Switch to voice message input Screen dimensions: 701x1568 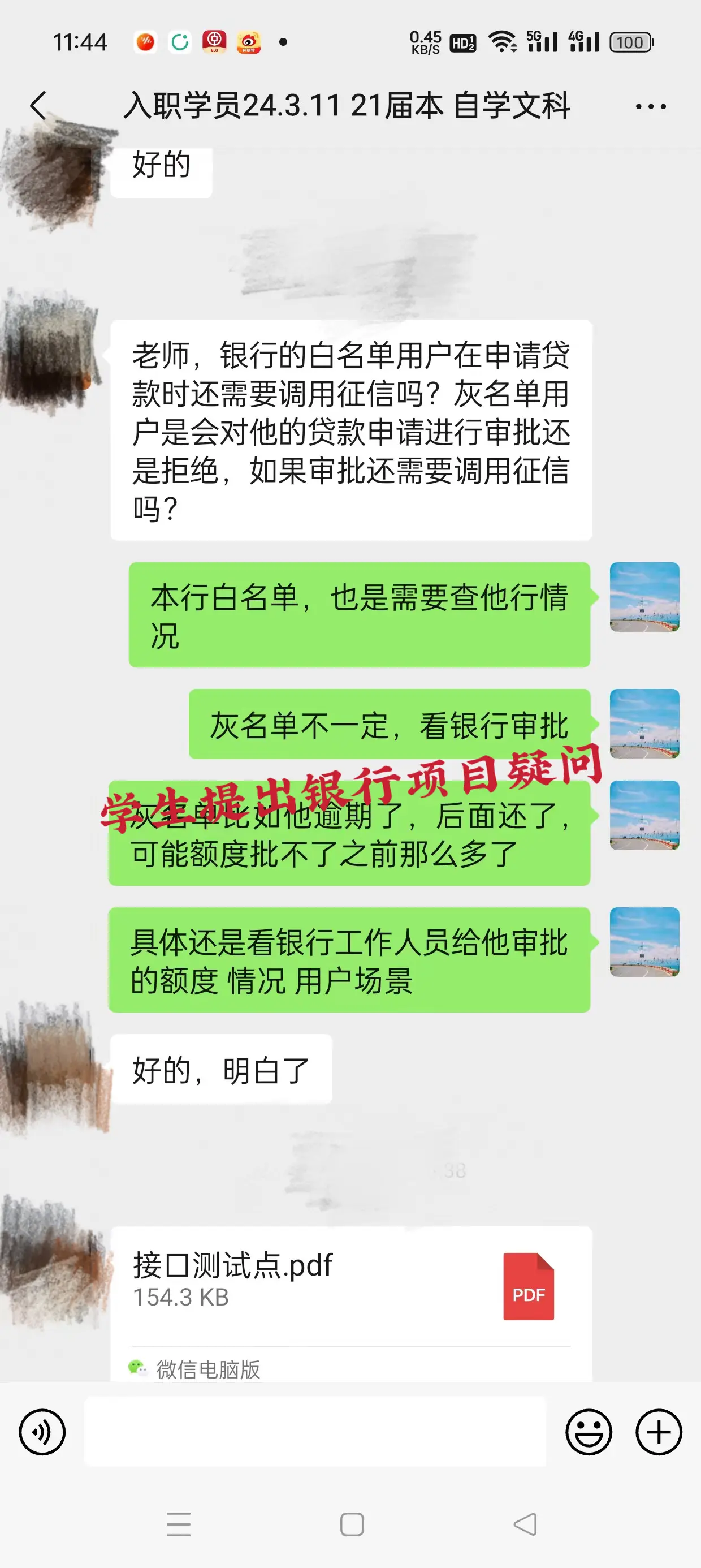click(42, 1432)
